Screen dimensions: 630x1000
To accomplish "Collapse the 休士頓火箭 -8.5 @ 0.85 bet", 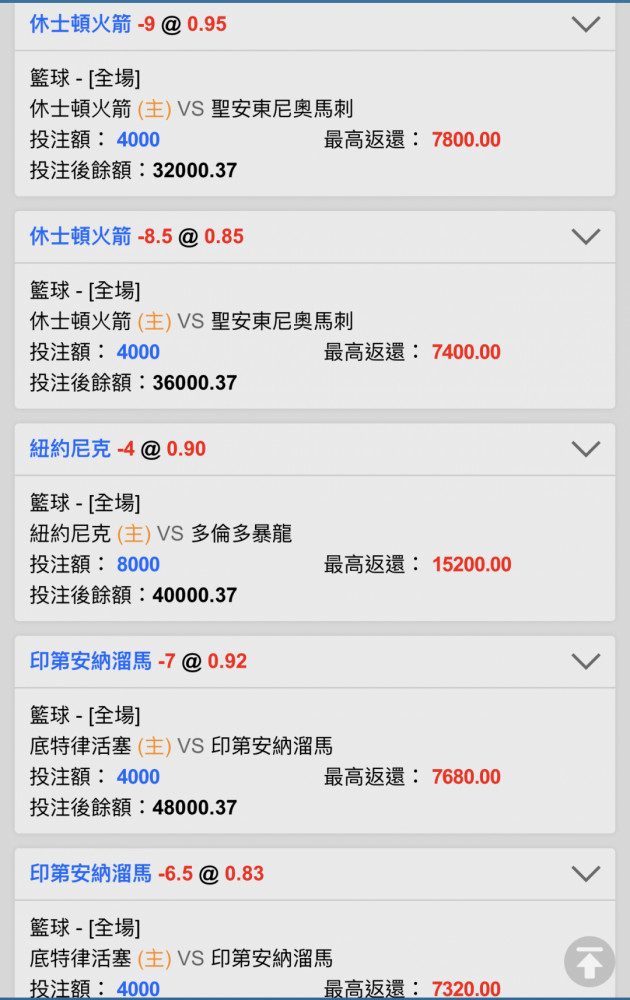I will (x=585, y=237).
